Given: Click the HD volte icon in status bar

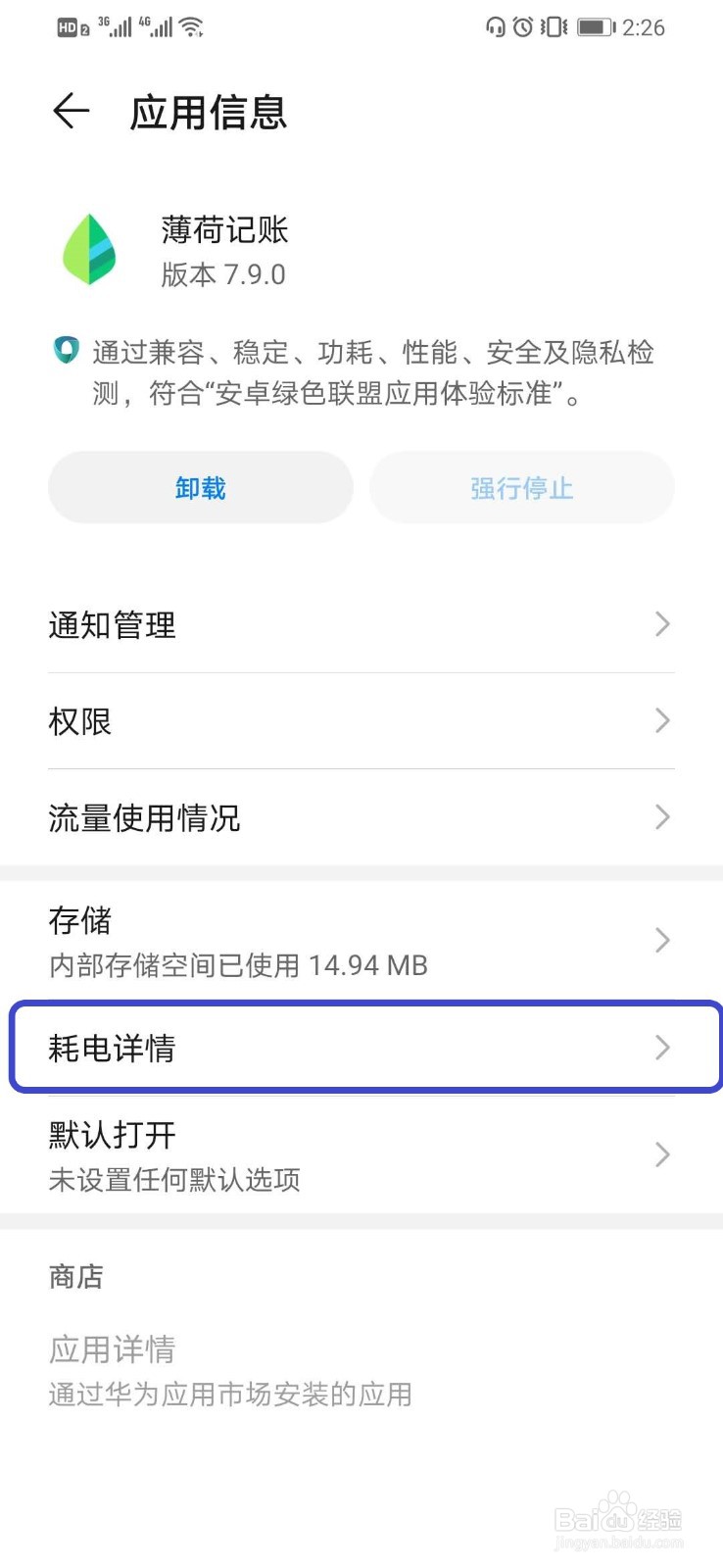Looking at the screenshot, I should pyautogui.click(x=68, y=26).
